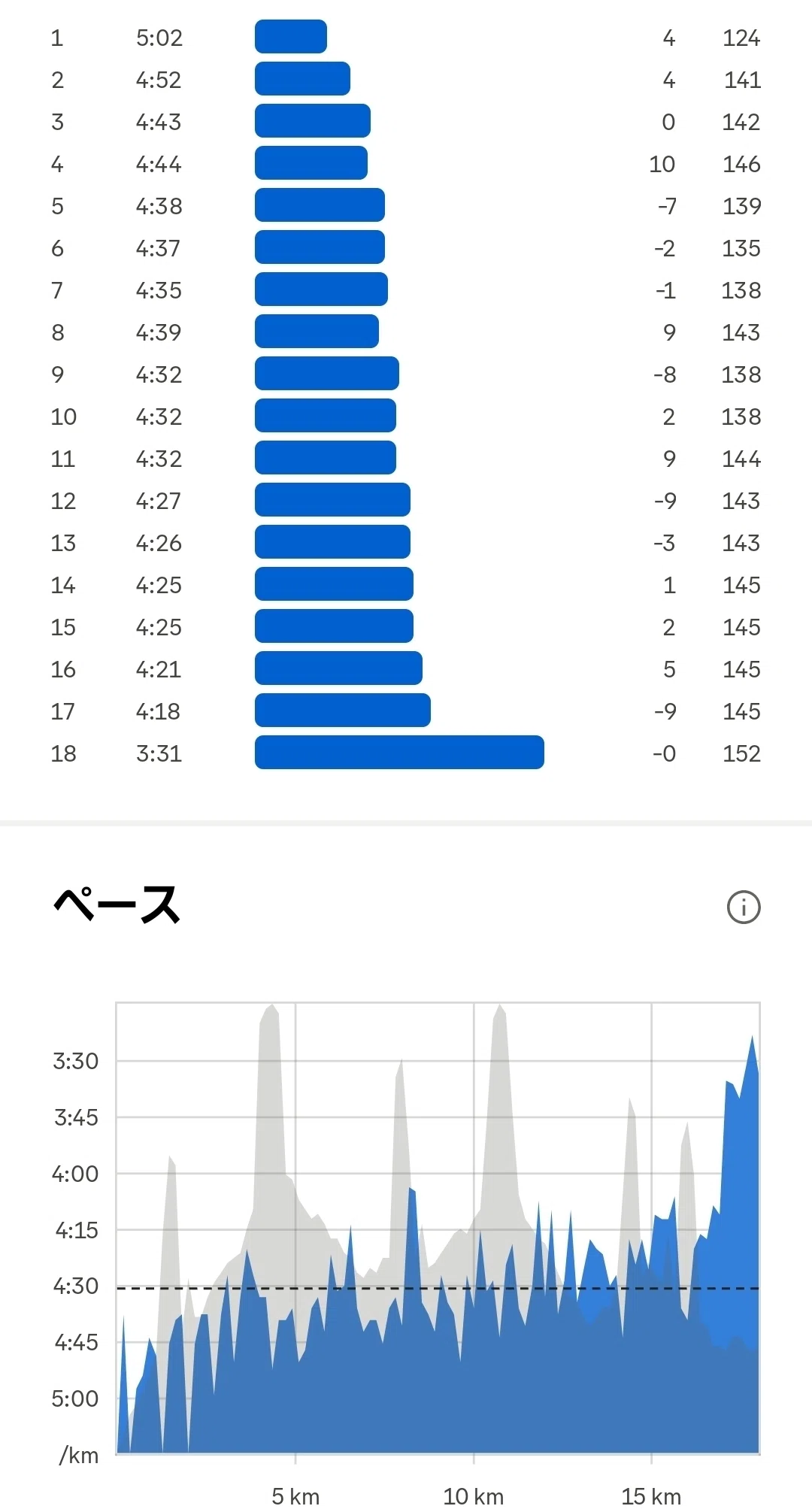Open the pace chart info icon
This screenshot has width=812, height=1509.
click(744, 907)
